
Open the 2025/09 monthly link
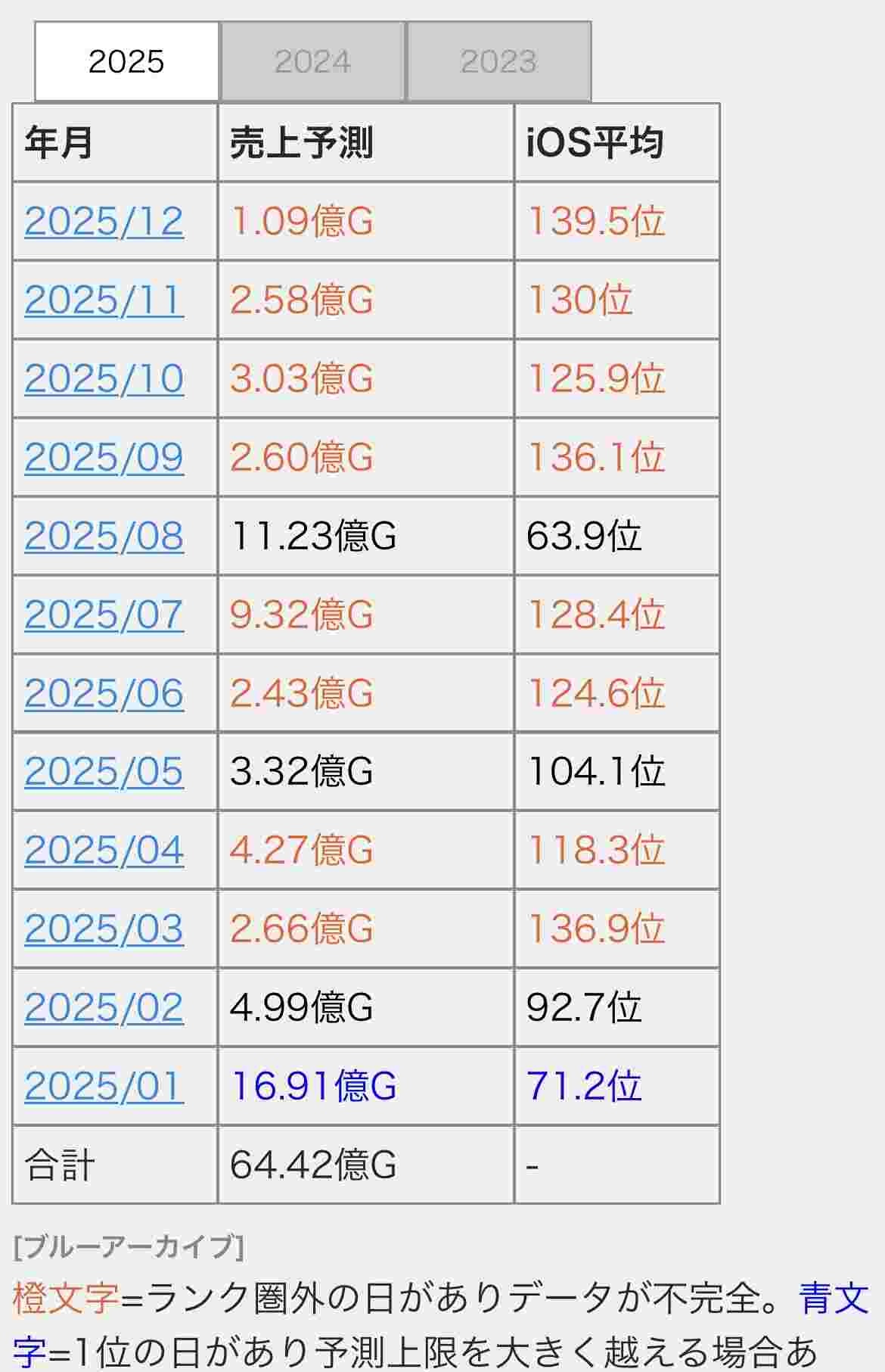104,457
